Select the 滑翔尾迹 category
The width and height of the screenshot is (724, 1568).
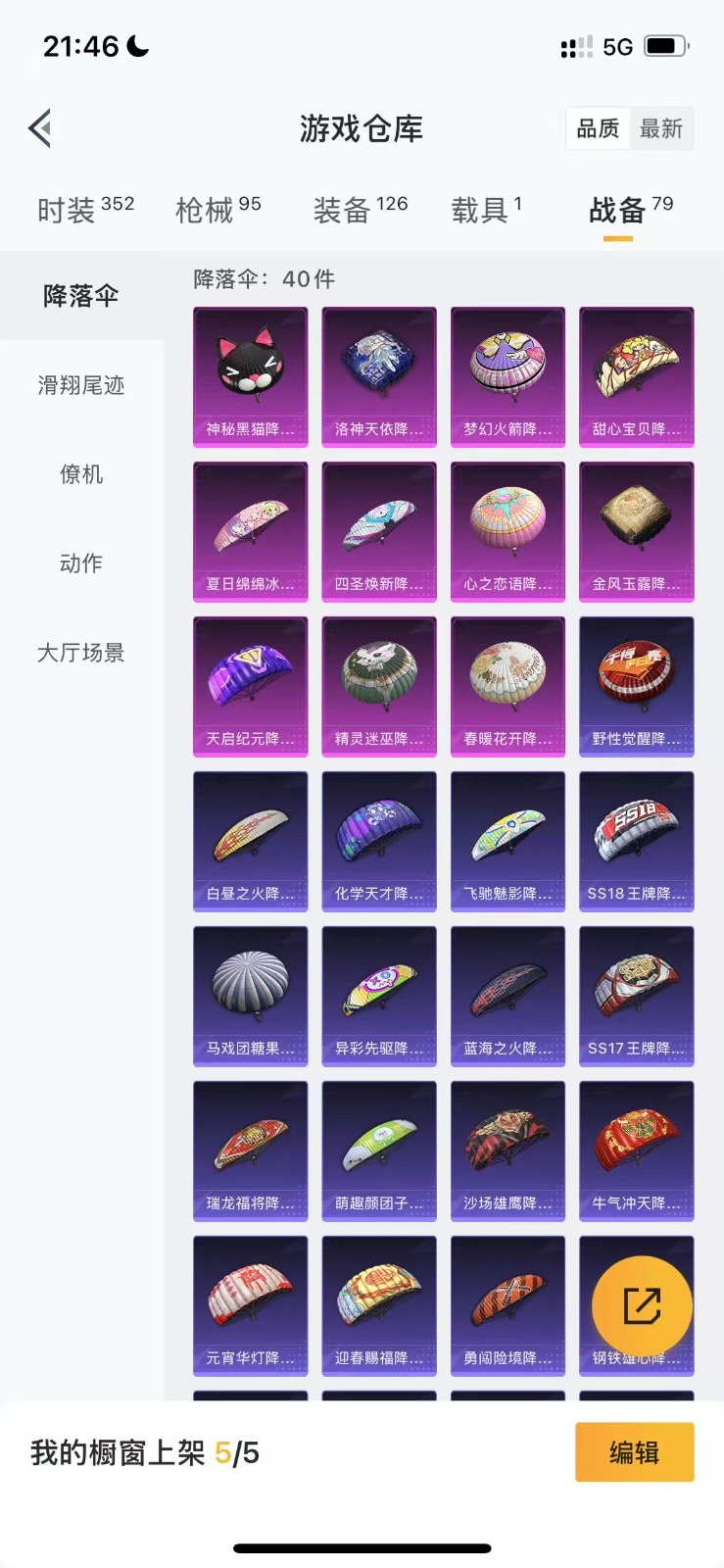click(81, 385)
